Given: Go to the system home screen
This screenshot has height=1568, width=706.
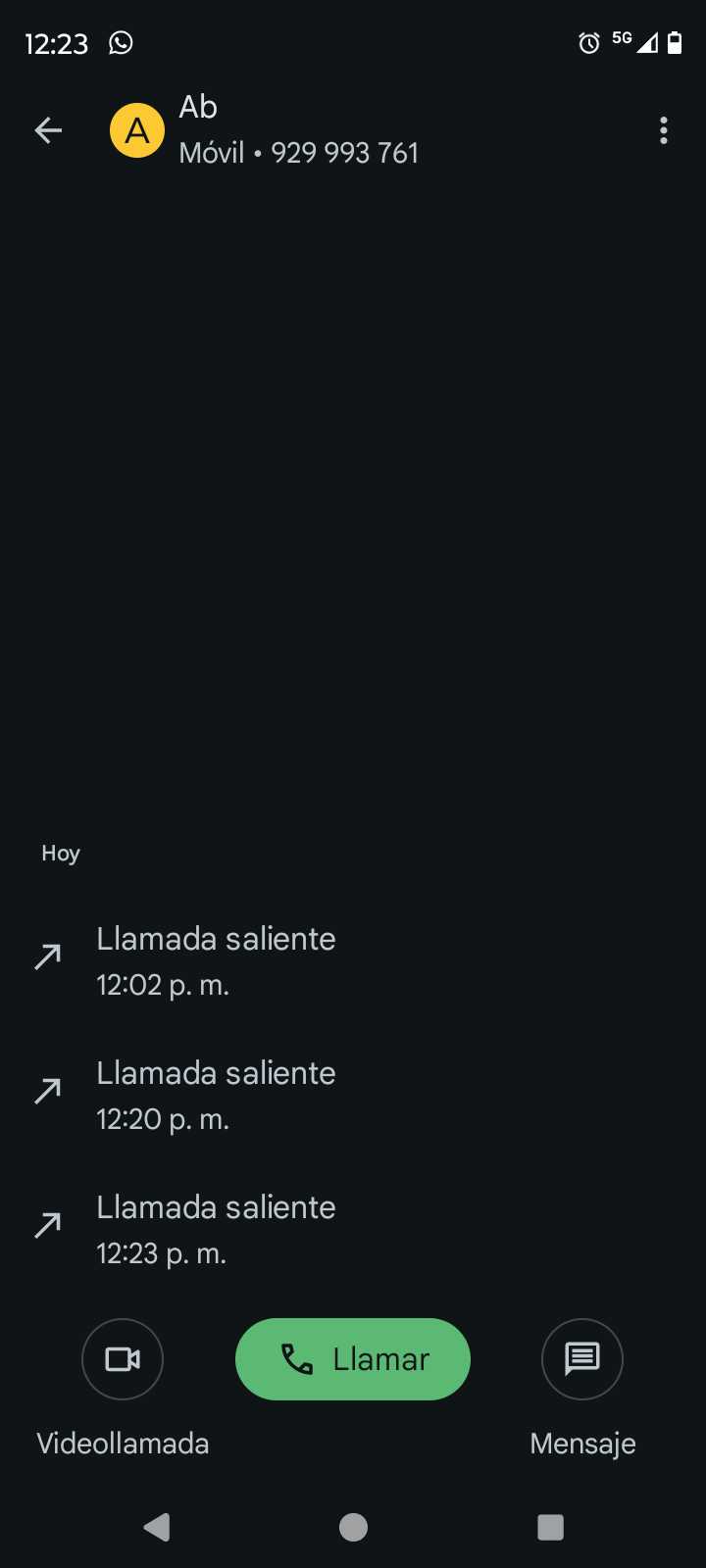Looking at the screenshot, I should coord(353,1527).
